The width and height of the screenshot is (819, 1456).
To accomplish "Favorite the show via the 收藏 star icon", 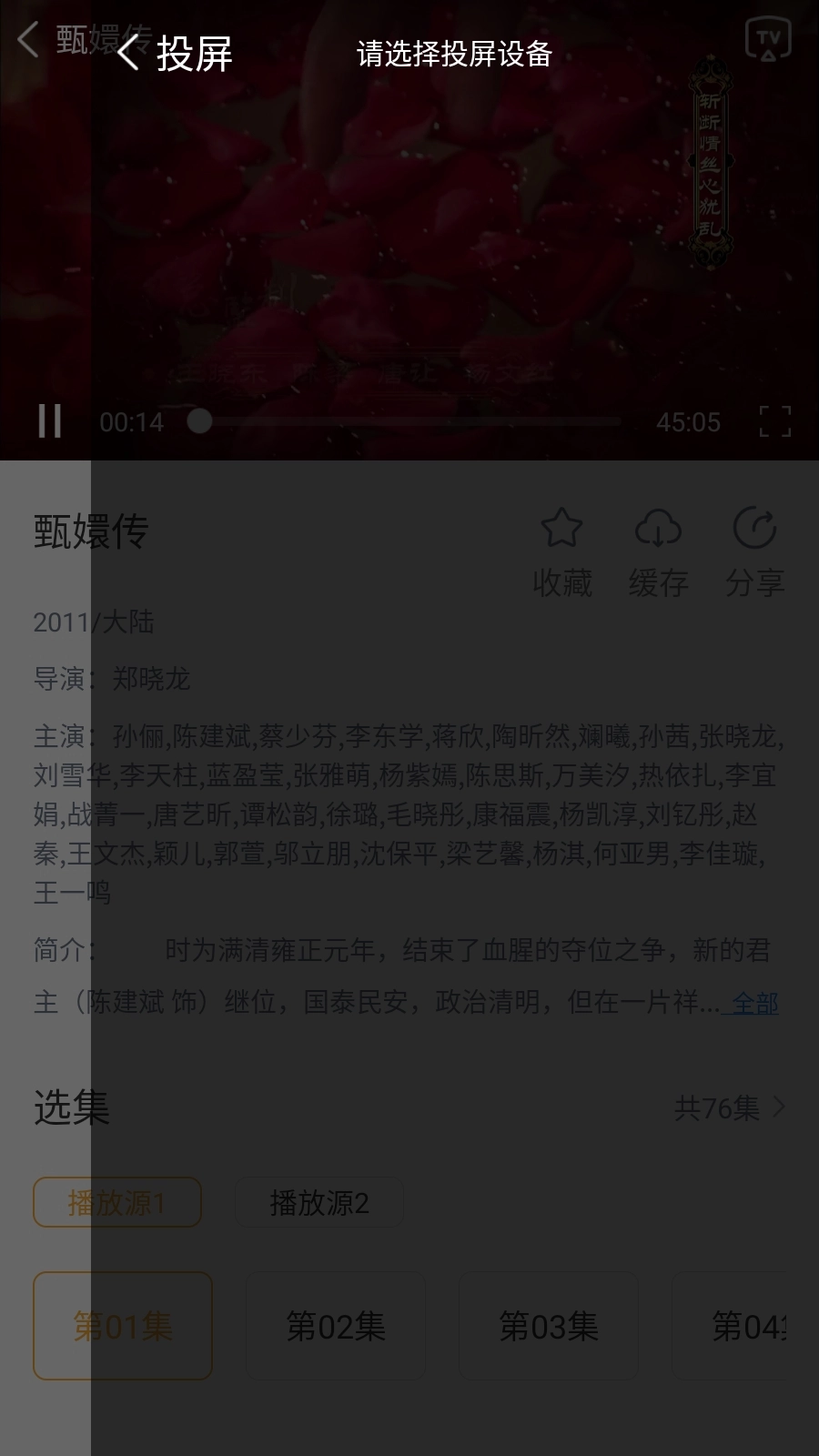I will pyautogui.click(x=561, y=546).
